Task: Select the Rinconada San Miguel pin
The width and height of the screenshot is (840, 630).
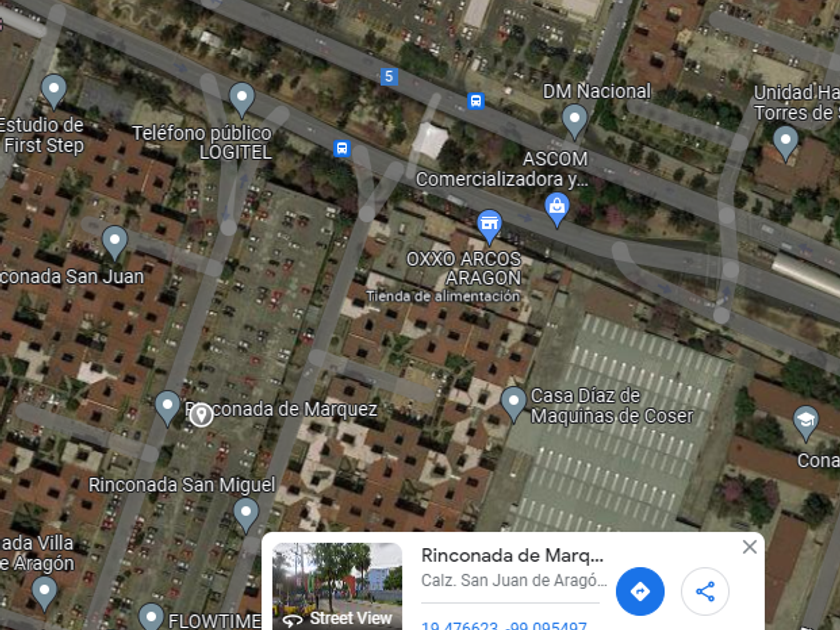Action: click(246, 514)
